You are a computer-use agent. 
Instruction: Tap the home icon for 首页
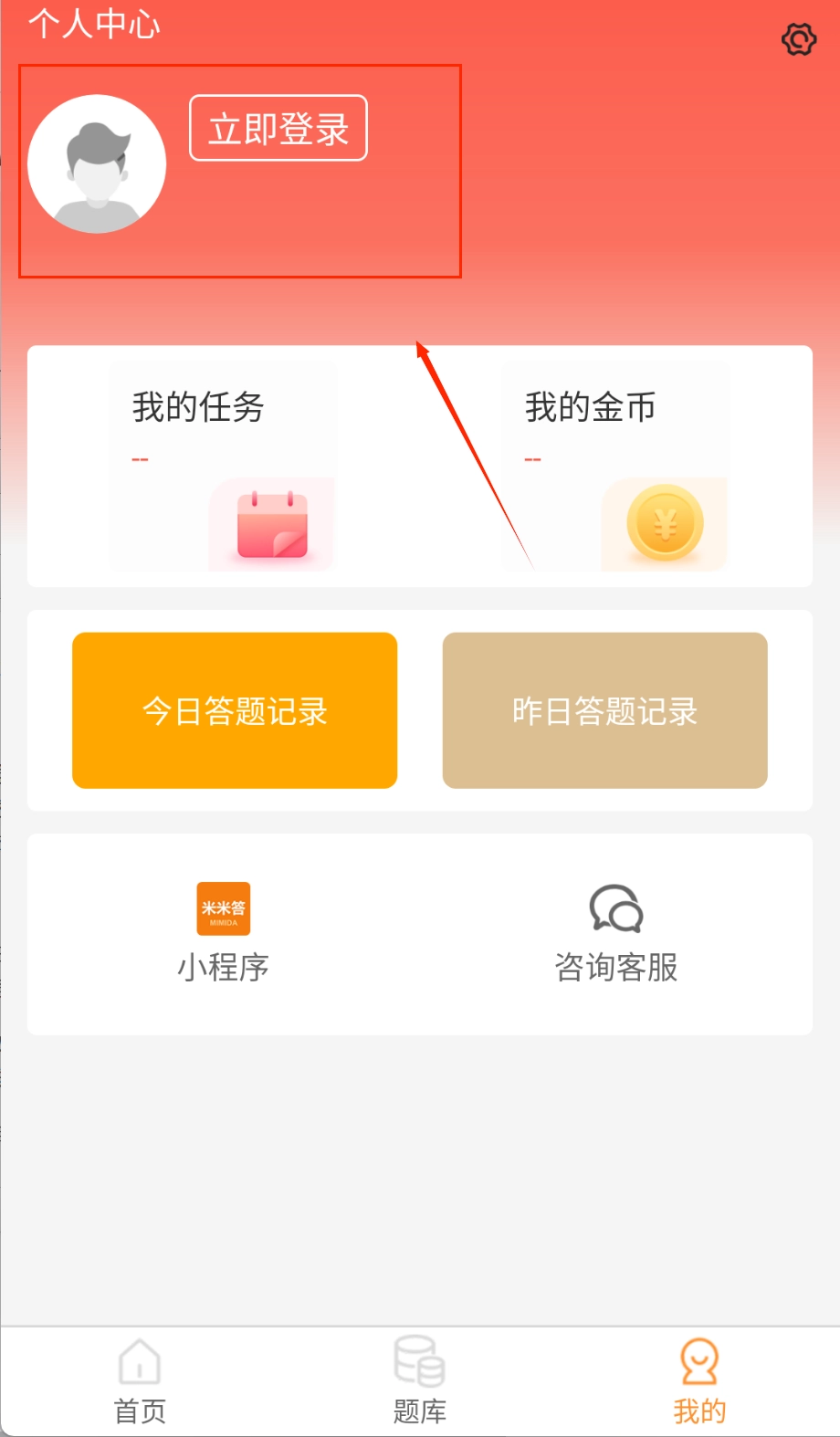coord(139,1362)
